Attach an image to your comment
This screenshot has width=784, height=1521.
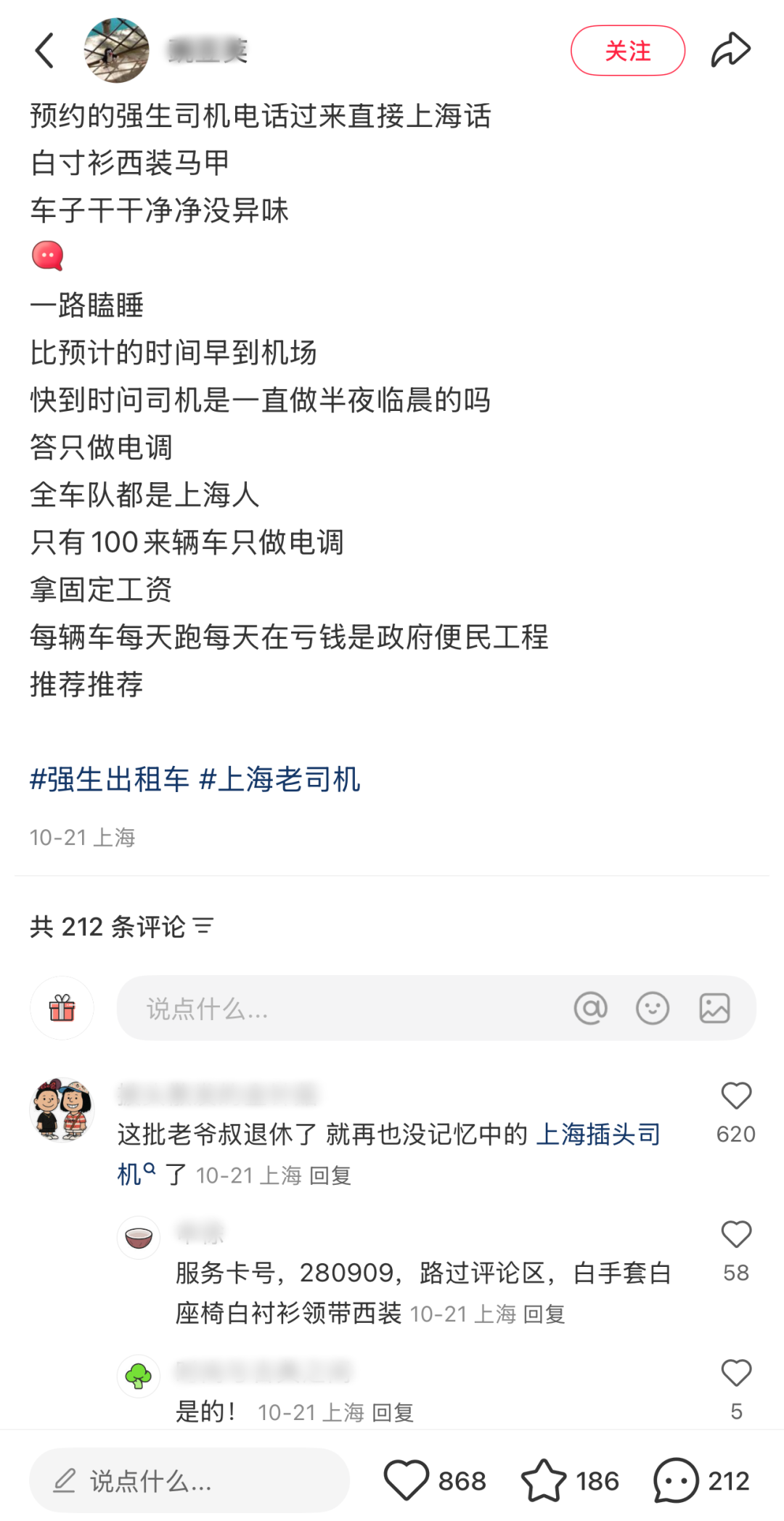pyautogui.click(x=714, y=1008)
